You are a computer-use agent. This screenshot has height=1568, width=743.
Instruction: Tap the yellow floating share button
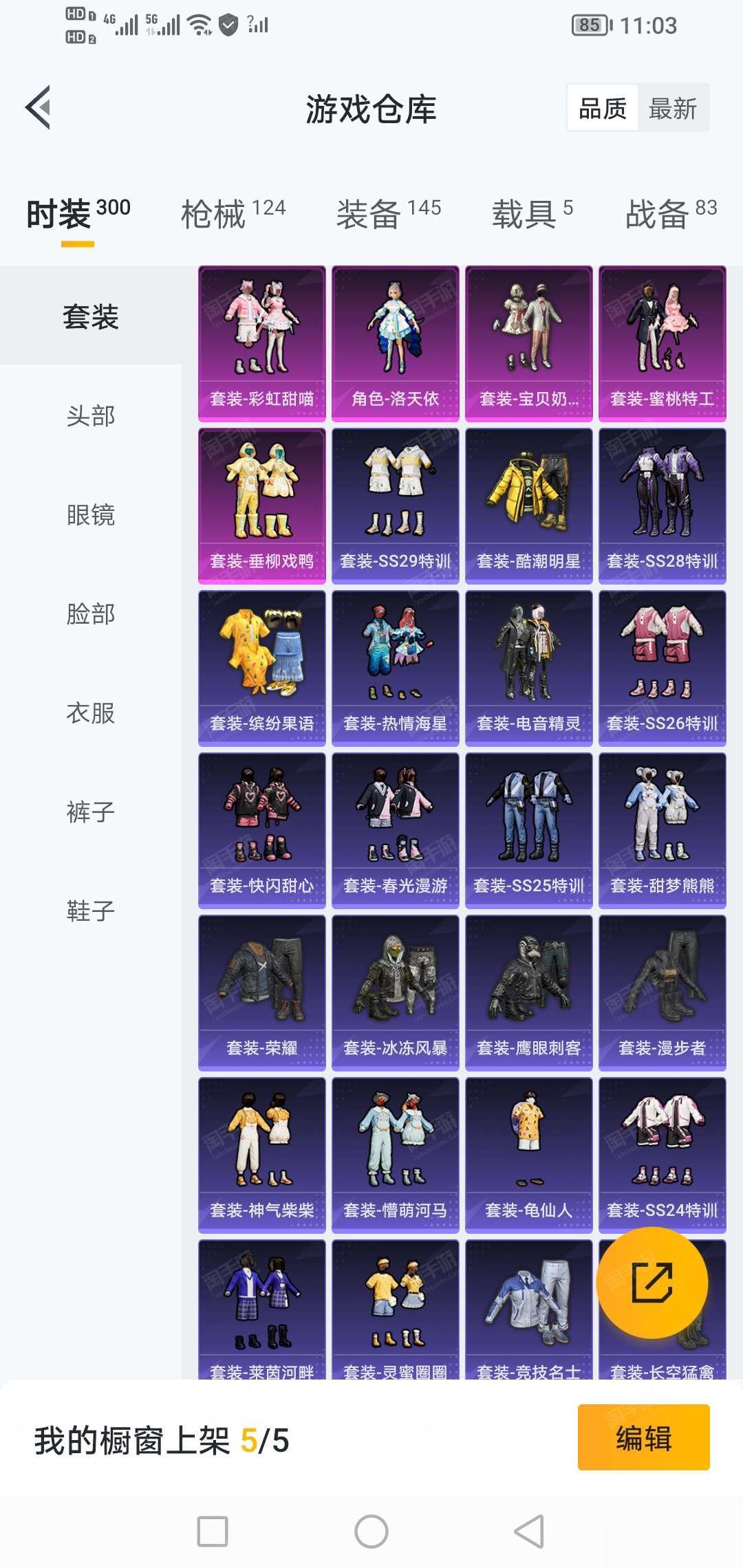point(652,1283)
